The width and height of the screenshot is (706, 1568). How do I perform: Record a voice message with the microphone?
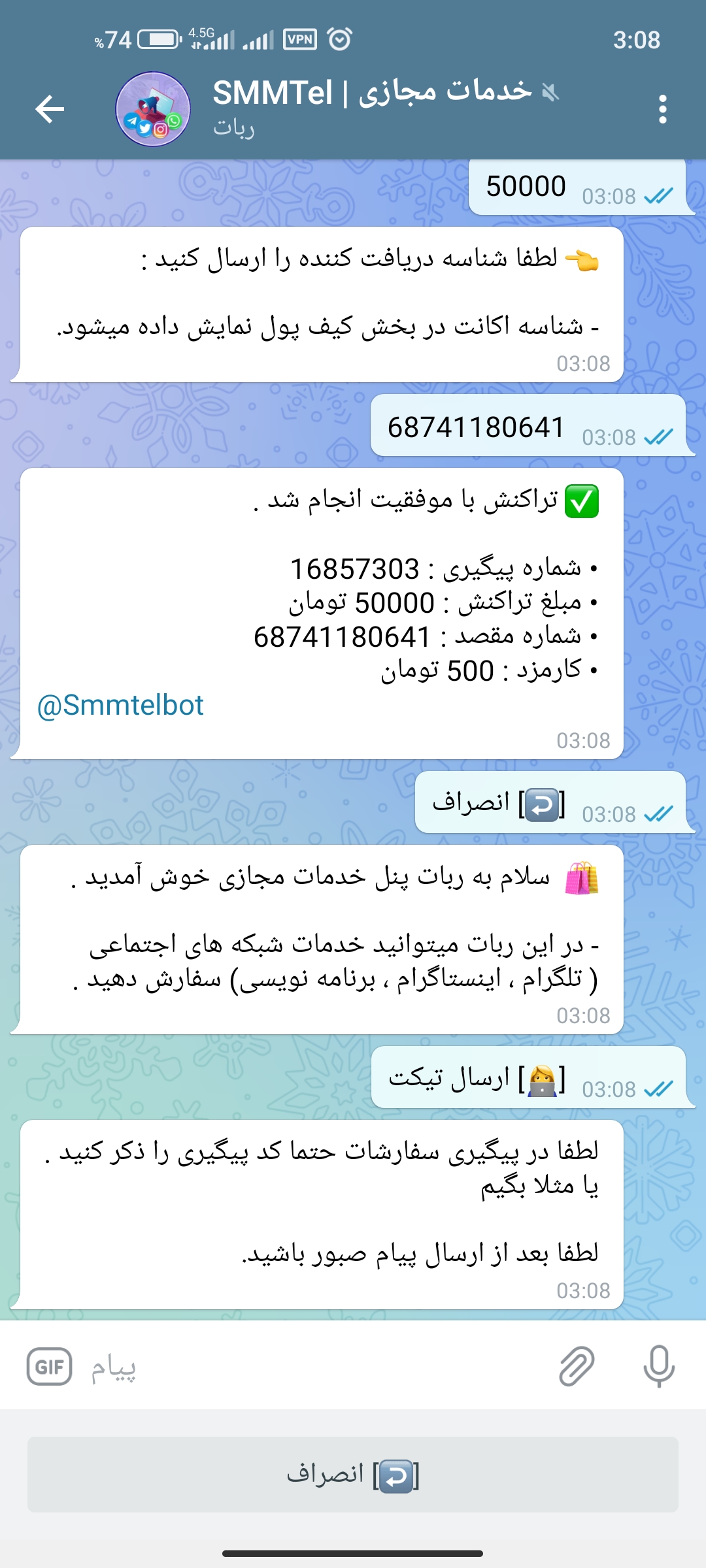[x=658, y=1367]
